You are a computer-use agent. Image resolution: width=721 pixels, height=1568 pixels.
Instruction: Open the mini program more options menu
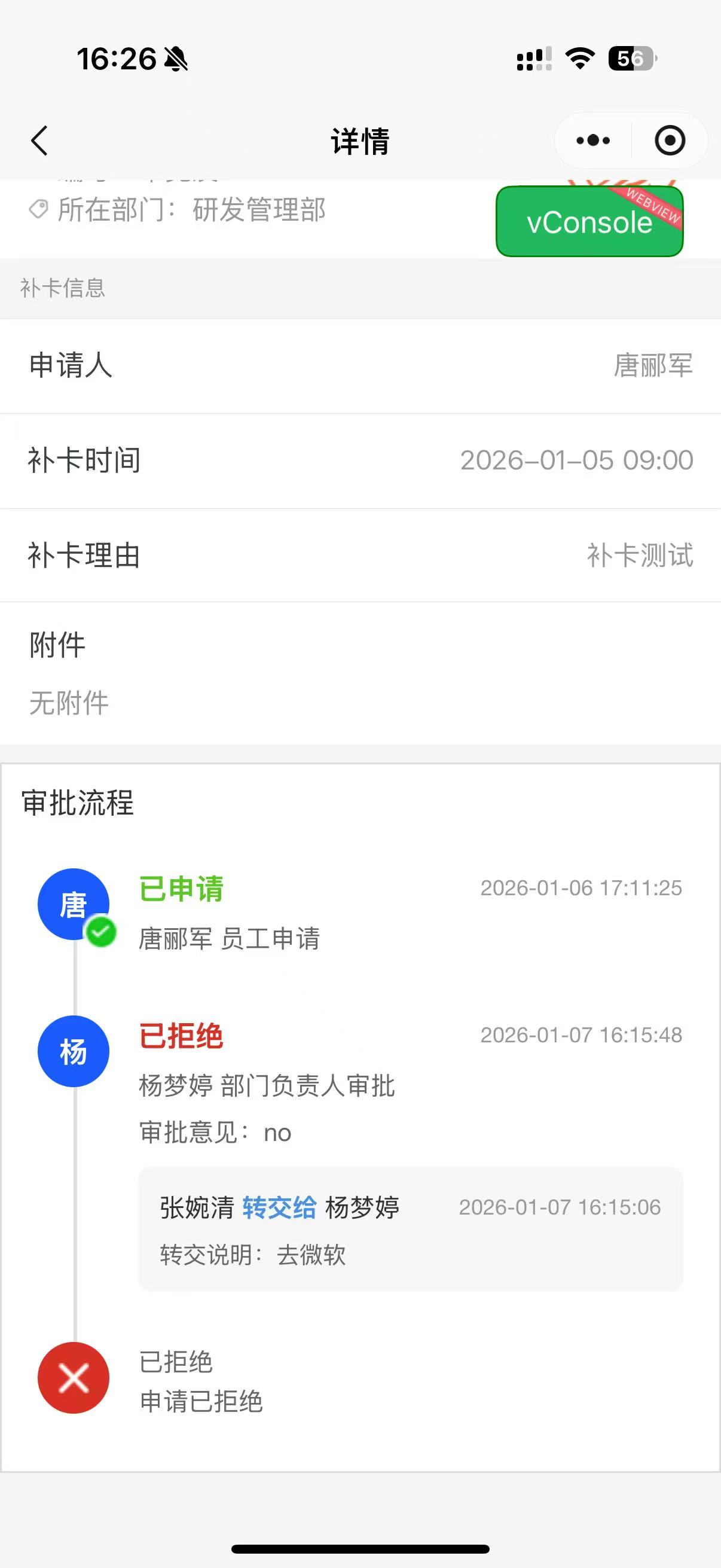[593, 141]
